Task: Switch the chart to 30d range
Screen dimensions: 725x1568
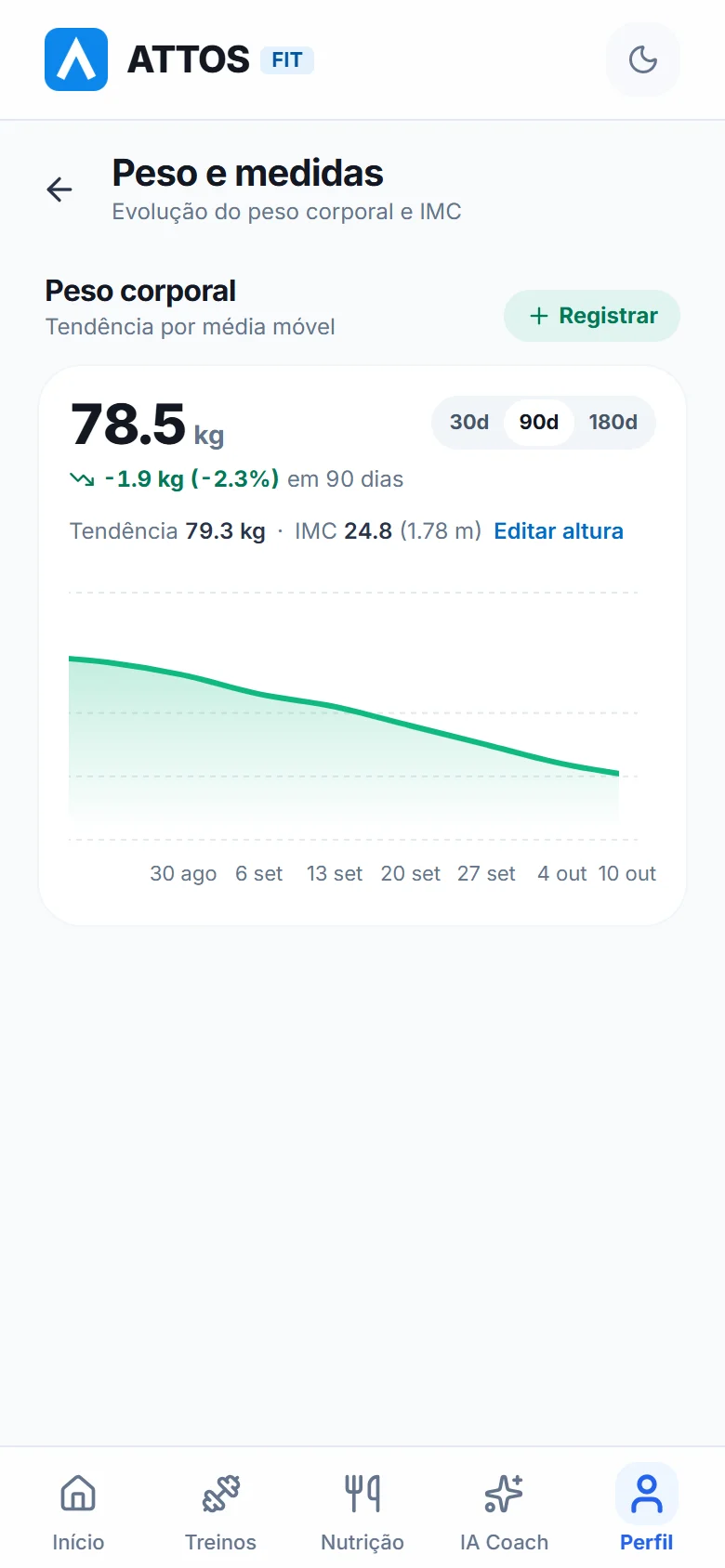Action: [469, 423]
